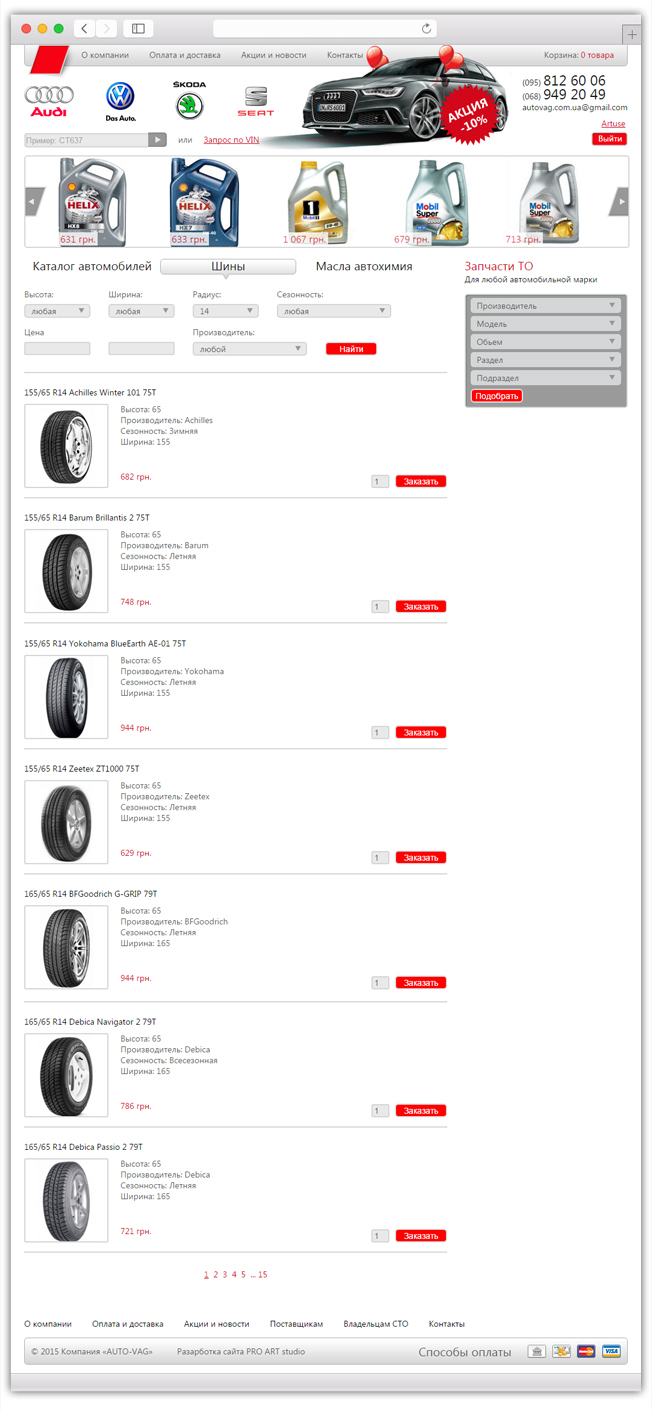Viewport: 652px width, 1410px height.
Task: Expand the Высота dropdown
Action: 57,311
